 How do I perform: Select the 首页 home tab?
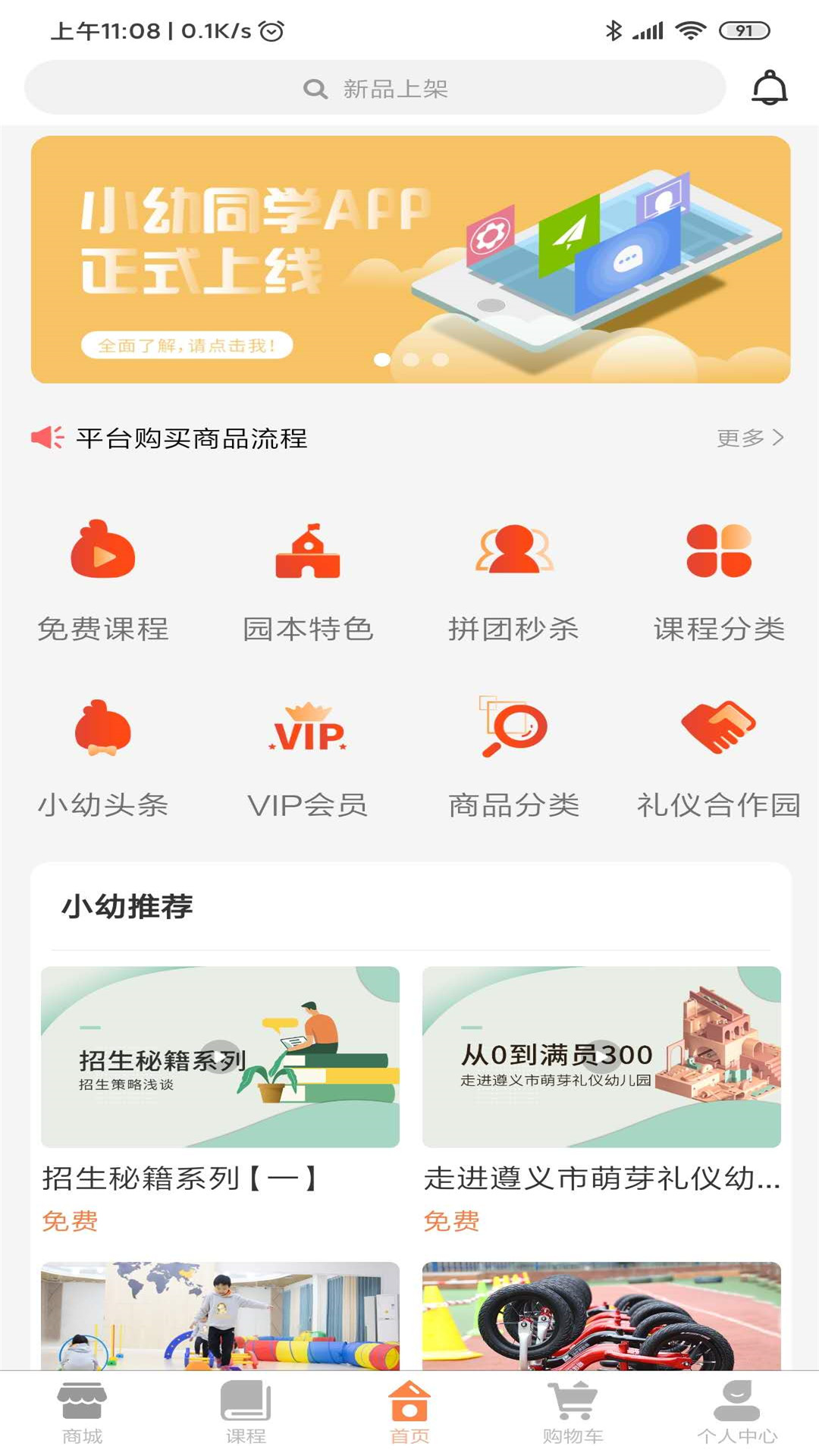pos(409,1412)
